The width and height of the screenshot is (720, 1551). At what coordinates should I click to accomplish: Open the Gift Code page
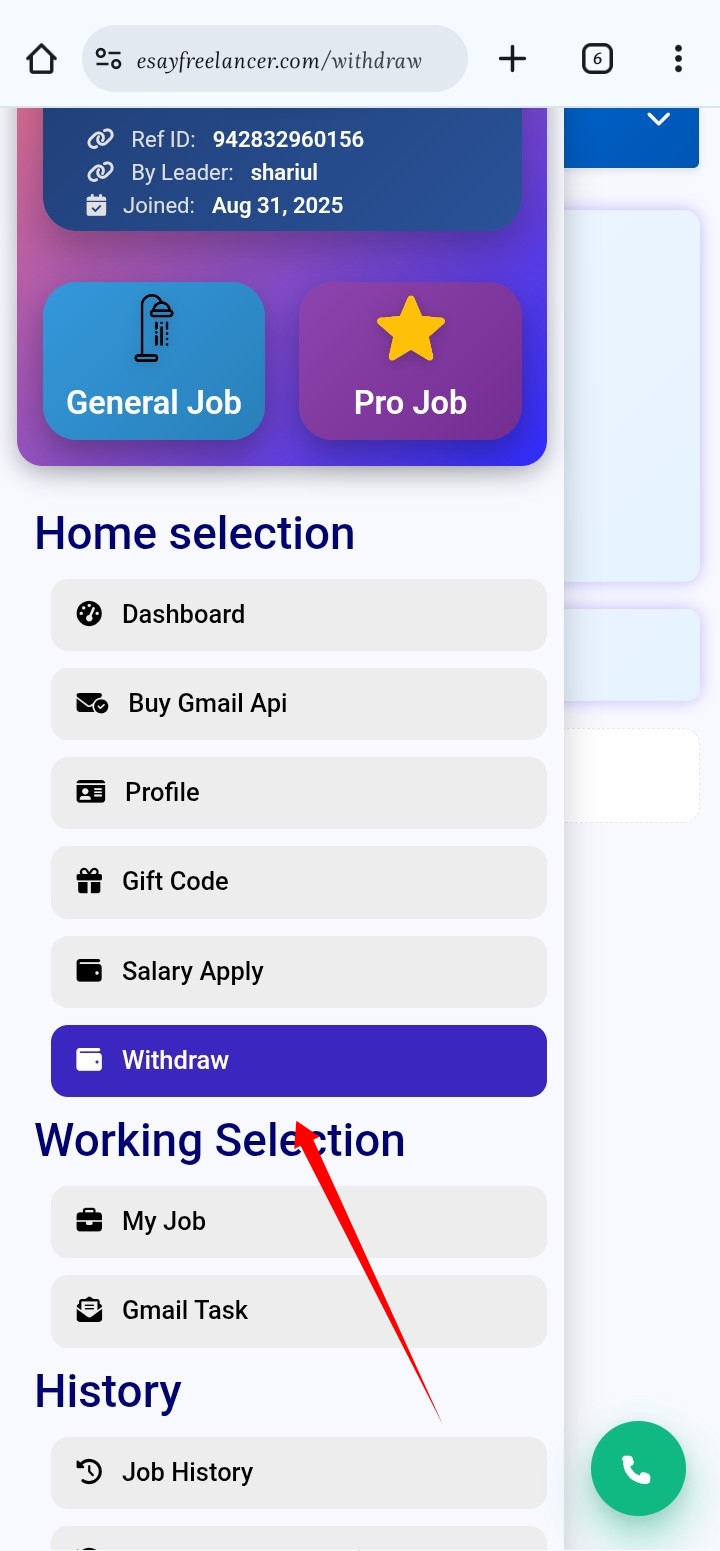tap(298, 881)
